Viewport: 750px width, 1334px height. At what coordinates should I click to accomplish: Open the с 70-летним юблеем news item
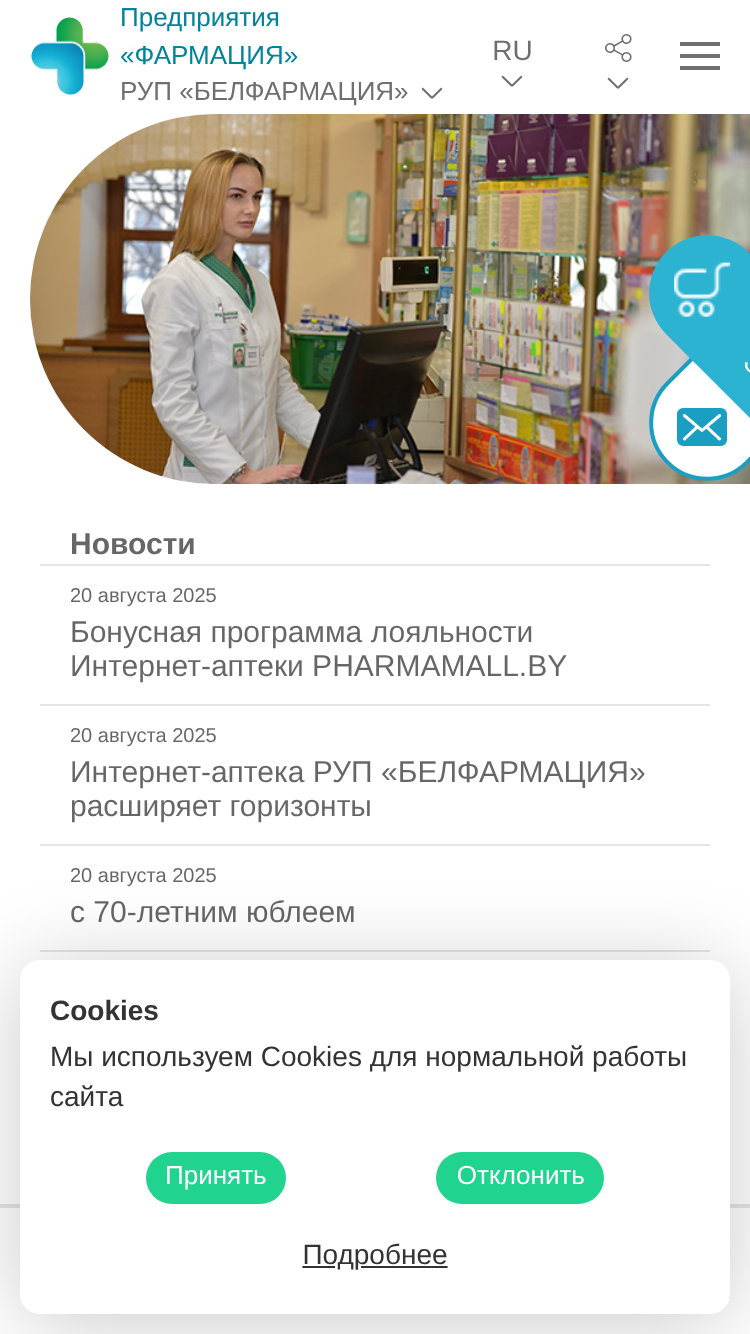pyautogui.click(x=212, y=912)
